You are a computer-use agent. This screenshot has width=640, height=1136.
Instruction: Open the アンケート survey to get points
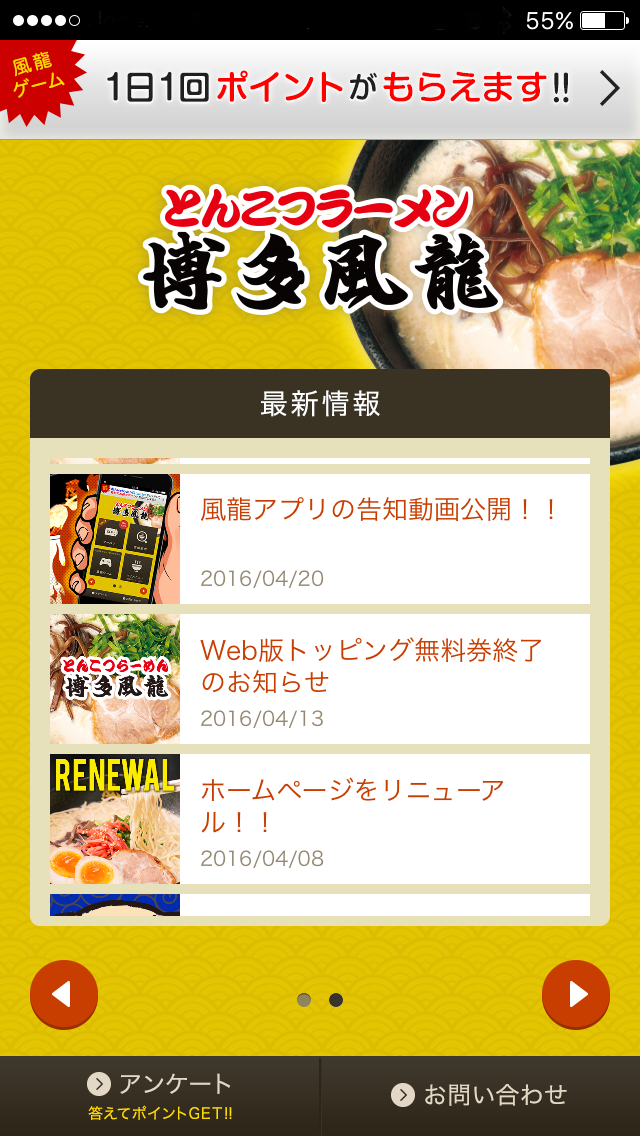159,1096
